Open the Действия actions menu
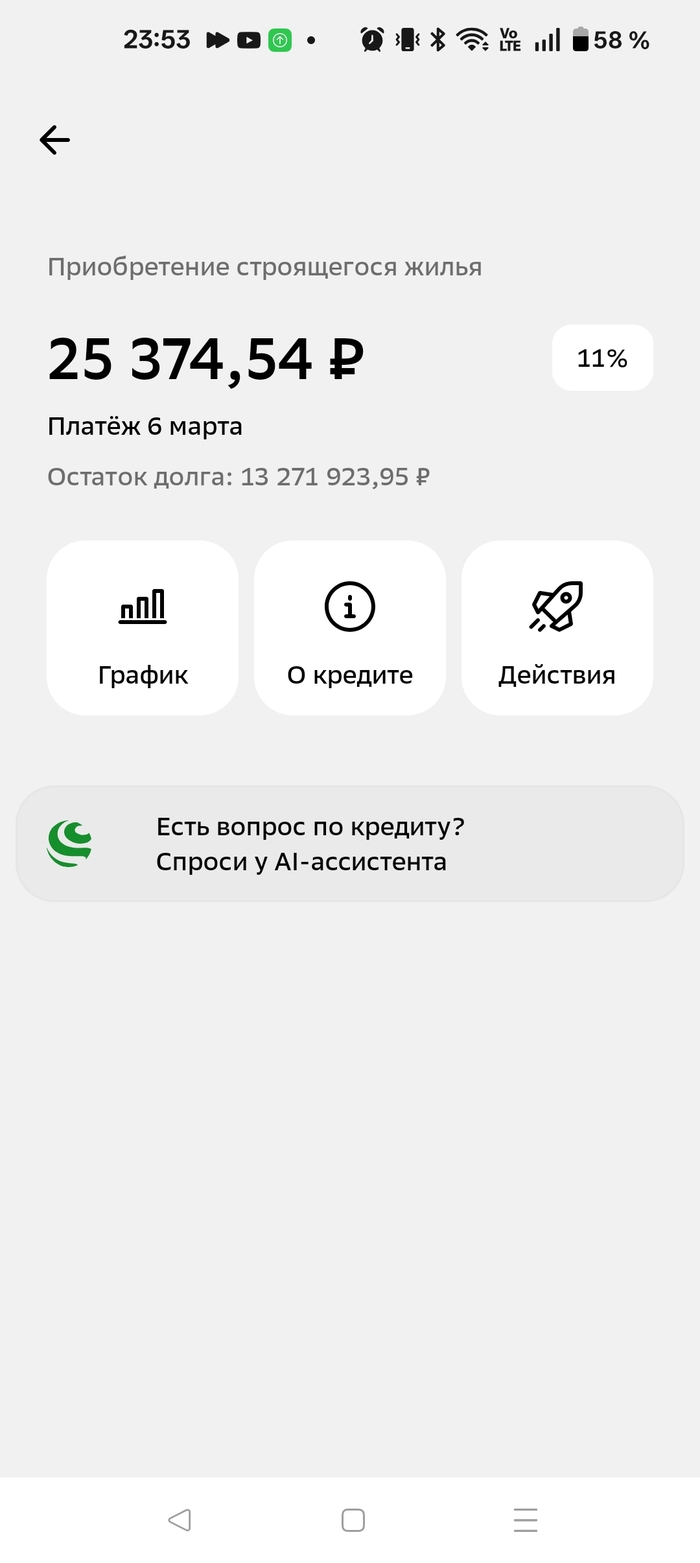This screenshot has height=1563, width=700. tap(557, 628)
